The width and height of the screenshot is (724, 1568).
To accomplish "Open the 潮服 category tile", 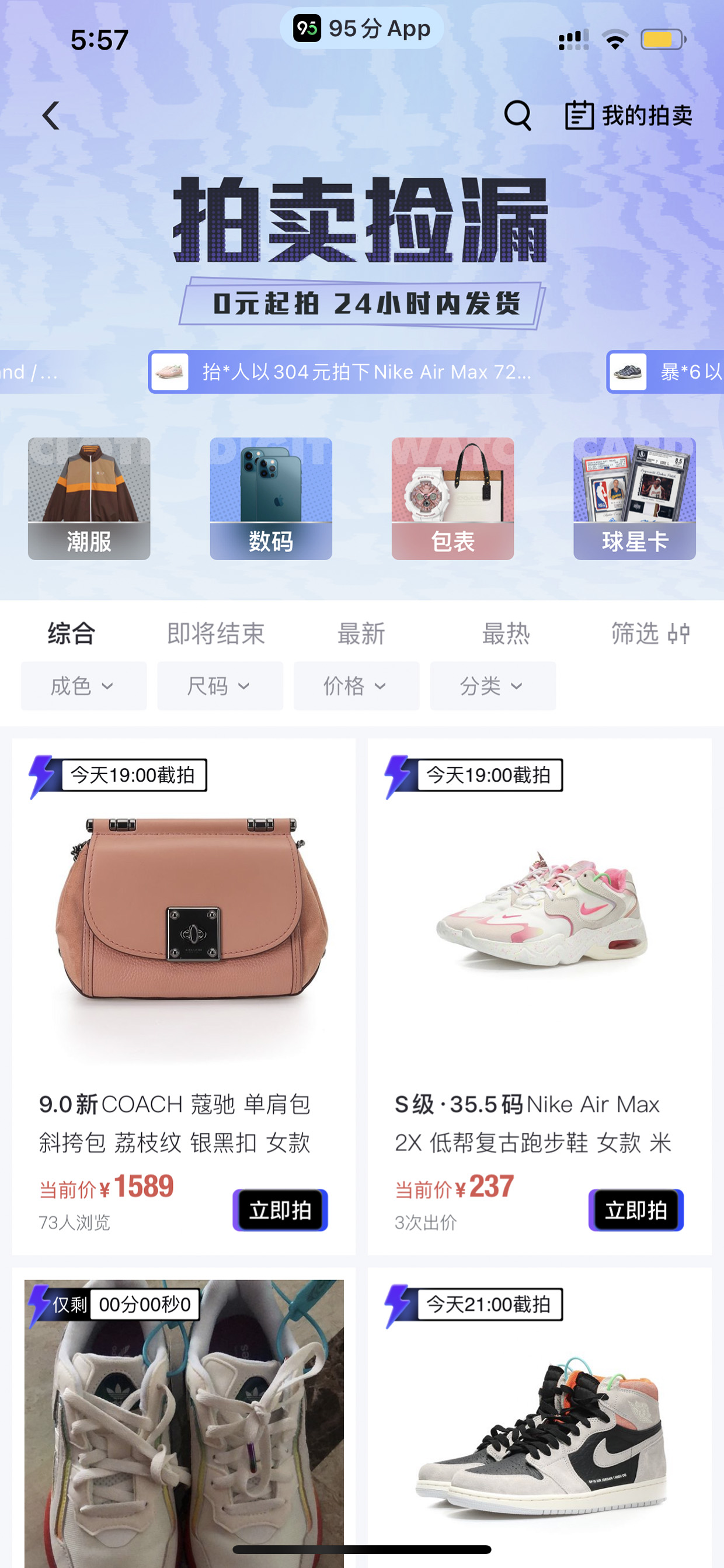I will [89, 498].
